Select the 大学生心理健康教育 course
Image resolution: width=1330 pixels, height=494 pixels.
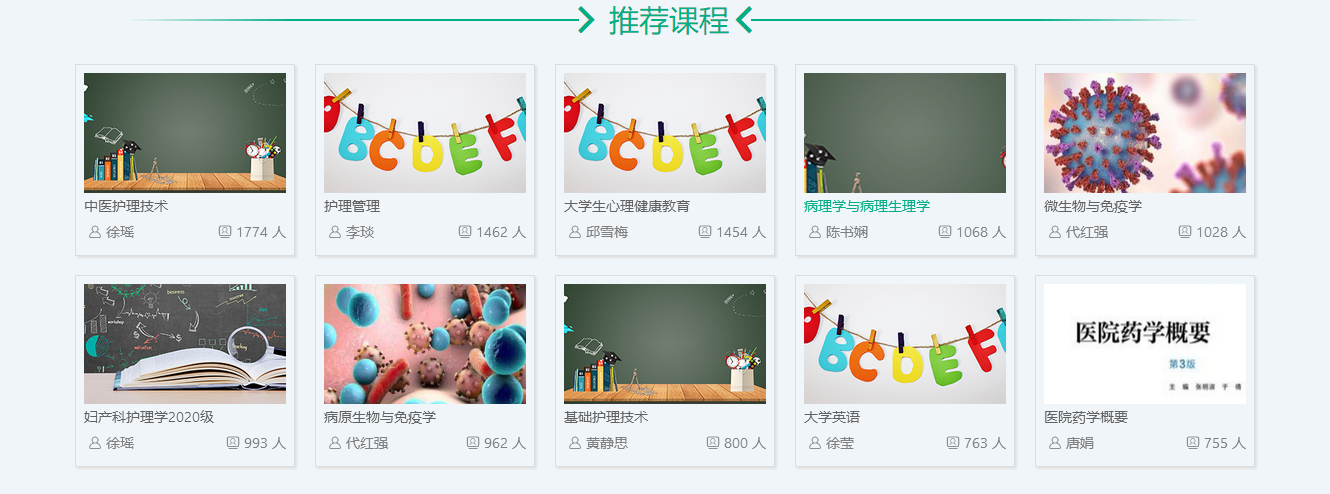pyautogui.click(x=665, y=133)
